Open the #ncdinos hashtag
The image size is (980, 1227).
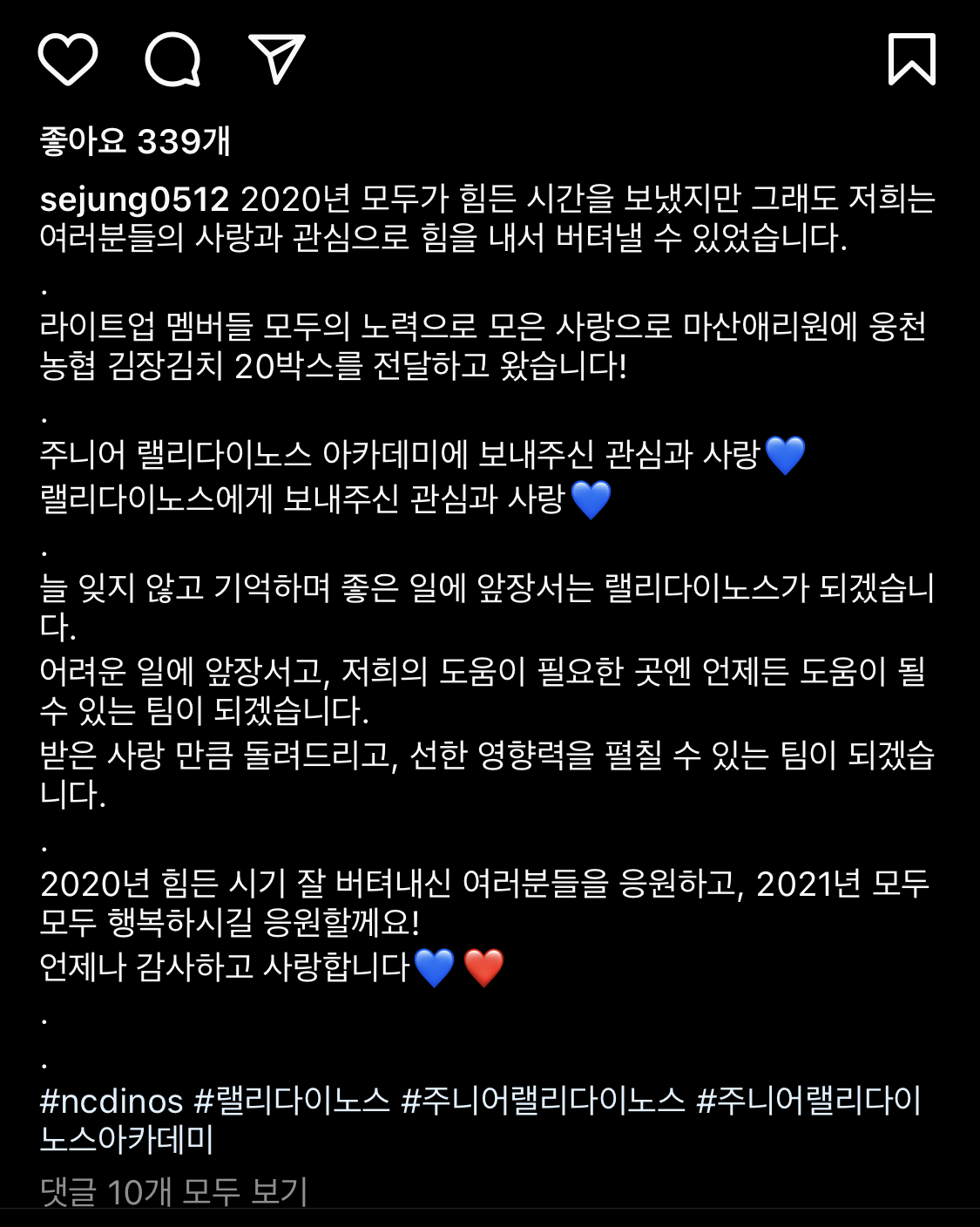pos(112,1102)
